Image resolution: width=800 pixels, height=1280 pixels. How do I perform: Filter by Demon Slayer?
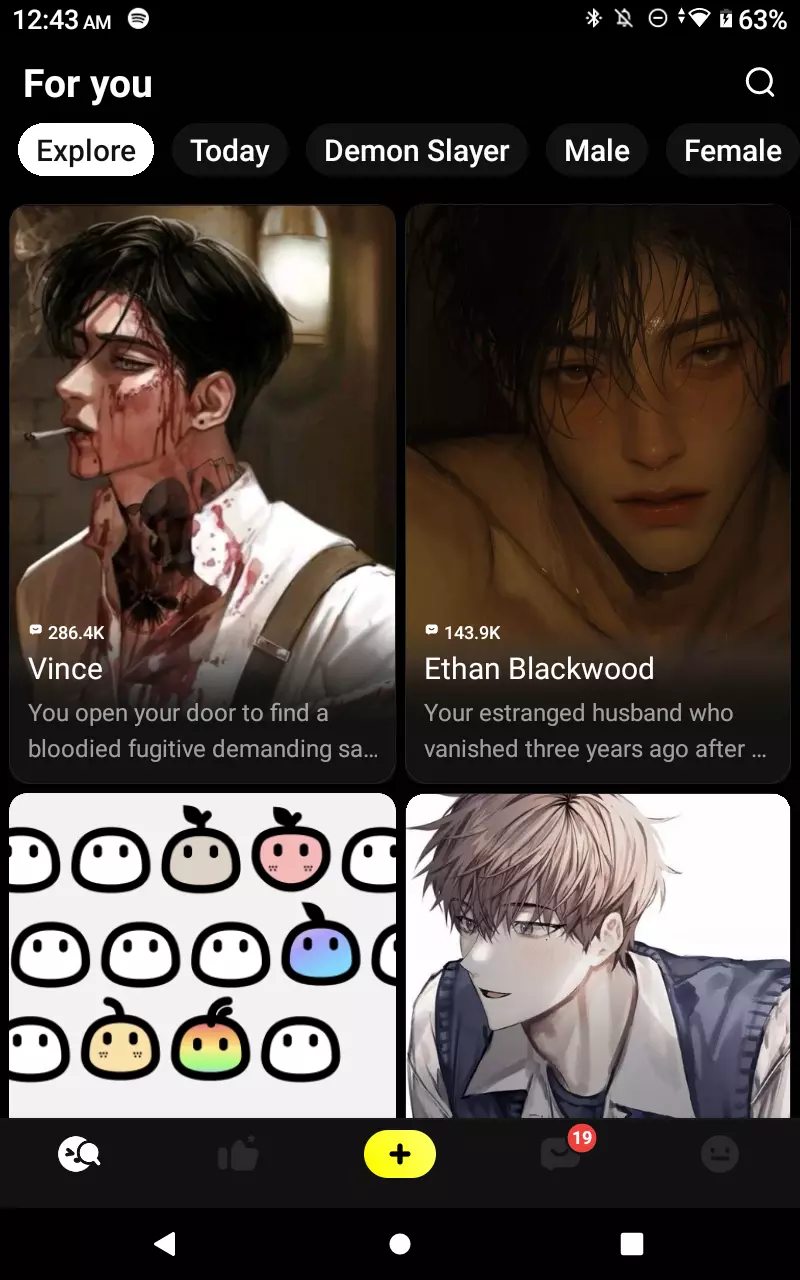coord(417,151)
